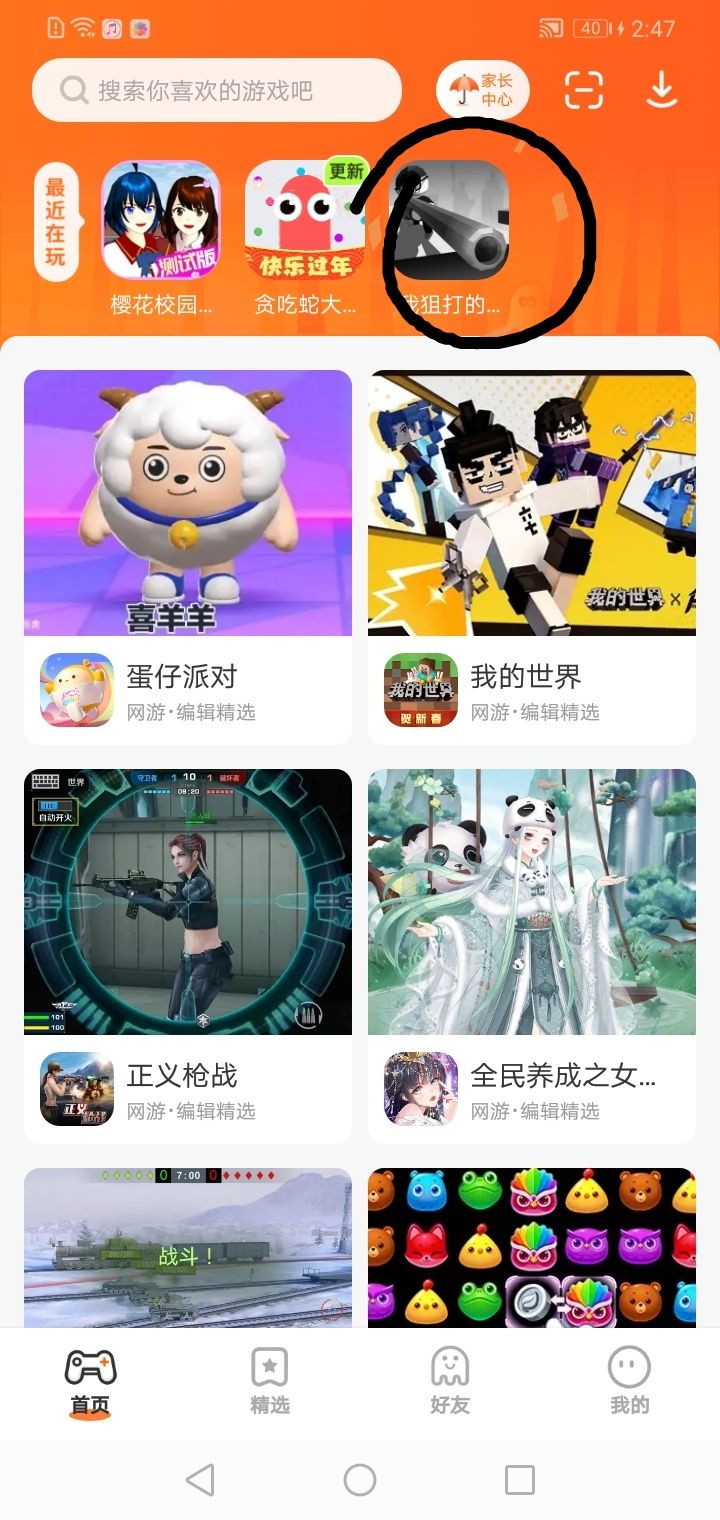Viewport: 720px width, 1520px height.
Task: Open the downloads icon
Action: [661, 91]
